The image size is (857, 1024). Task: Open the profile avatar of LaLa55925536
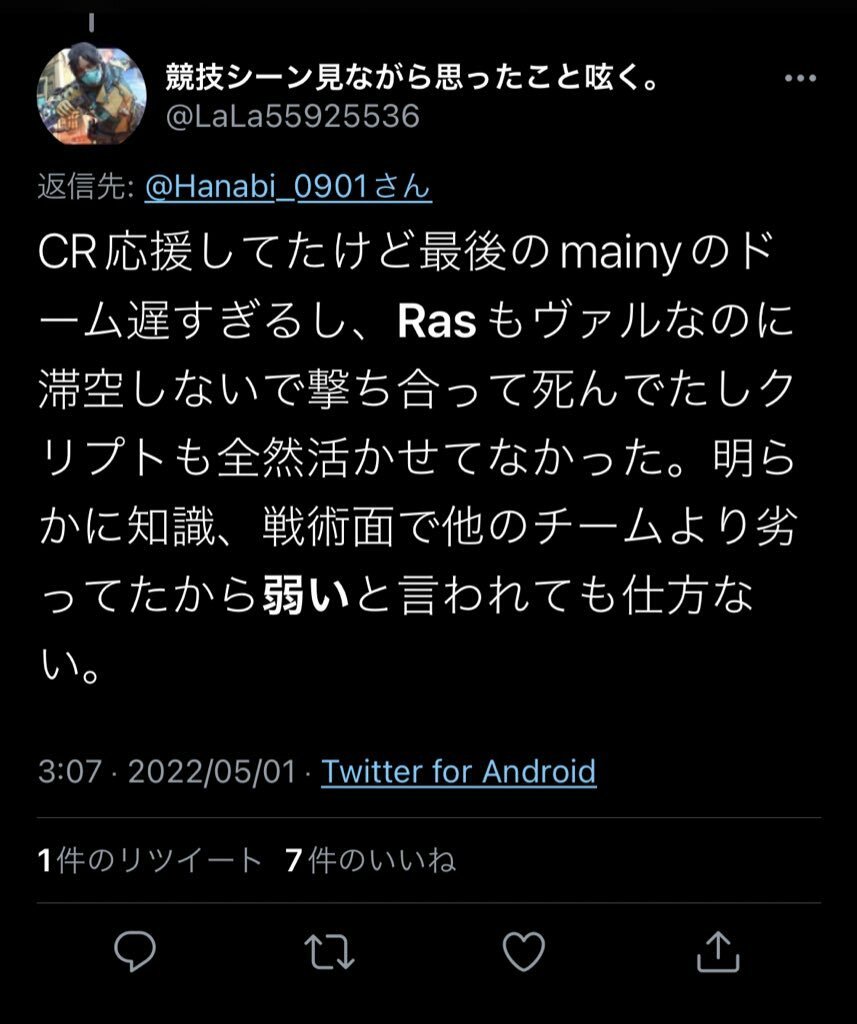[91, 96]
